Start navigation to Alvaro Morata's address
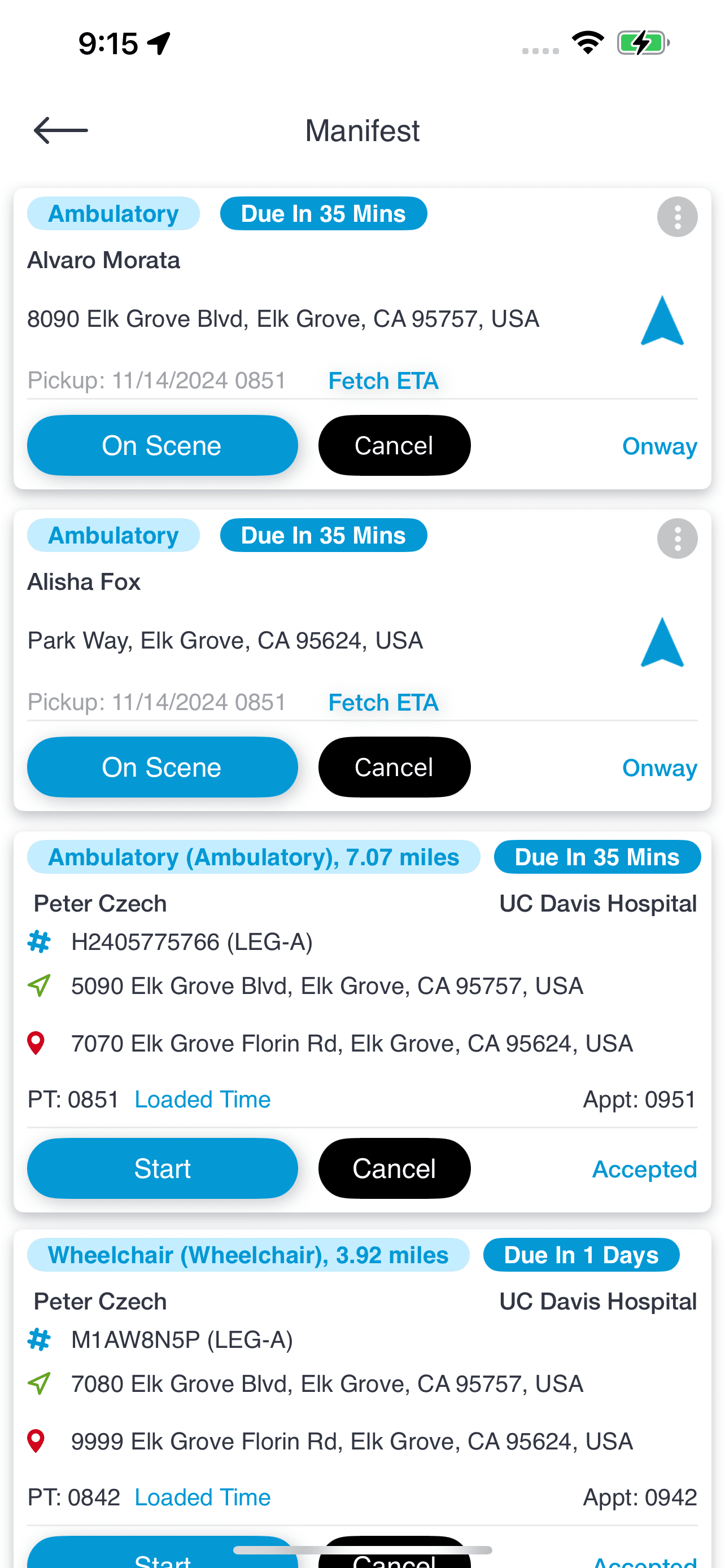The height and width of the screenshot is (1568, 725). pyautogui.click(x=662, y=320)
